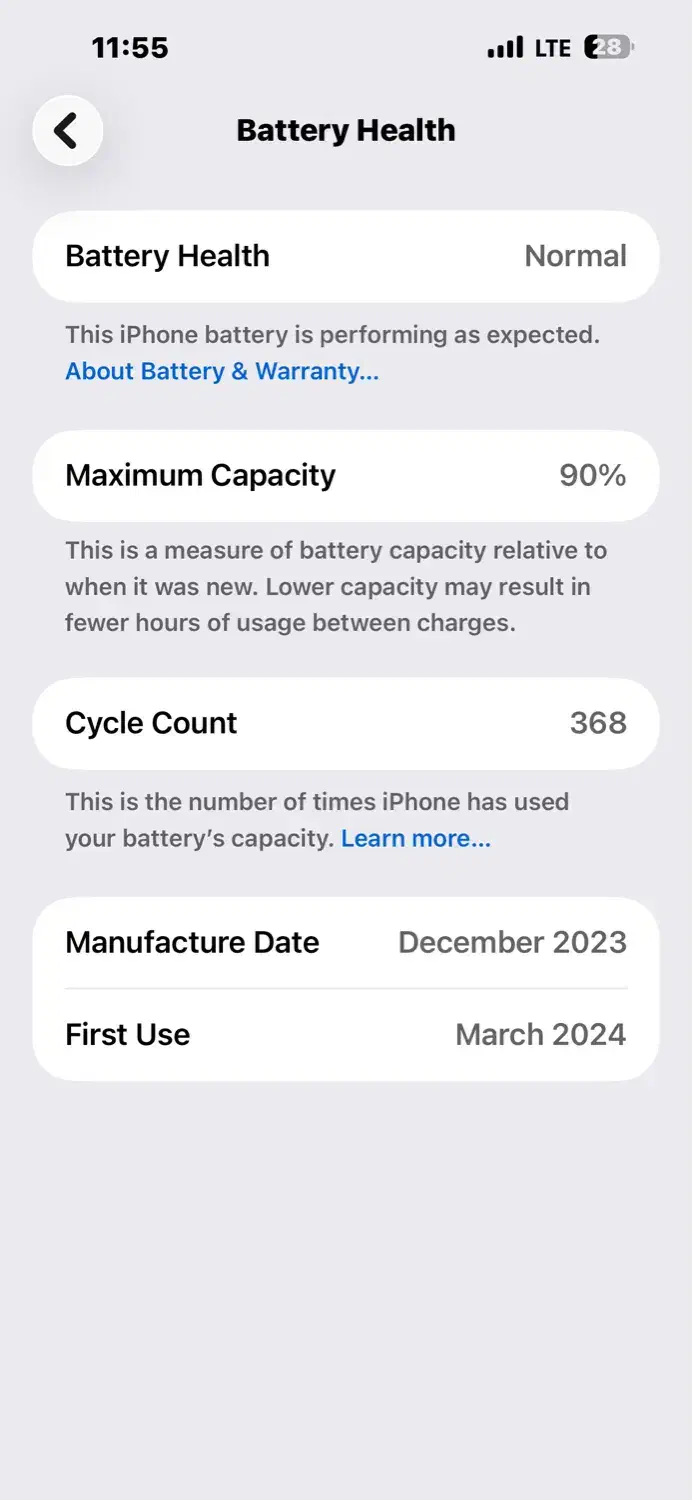The width and height of the screenshot is (693, 1500).
Task: Open About Battery & Warranty link
Action: click(222, 372)
